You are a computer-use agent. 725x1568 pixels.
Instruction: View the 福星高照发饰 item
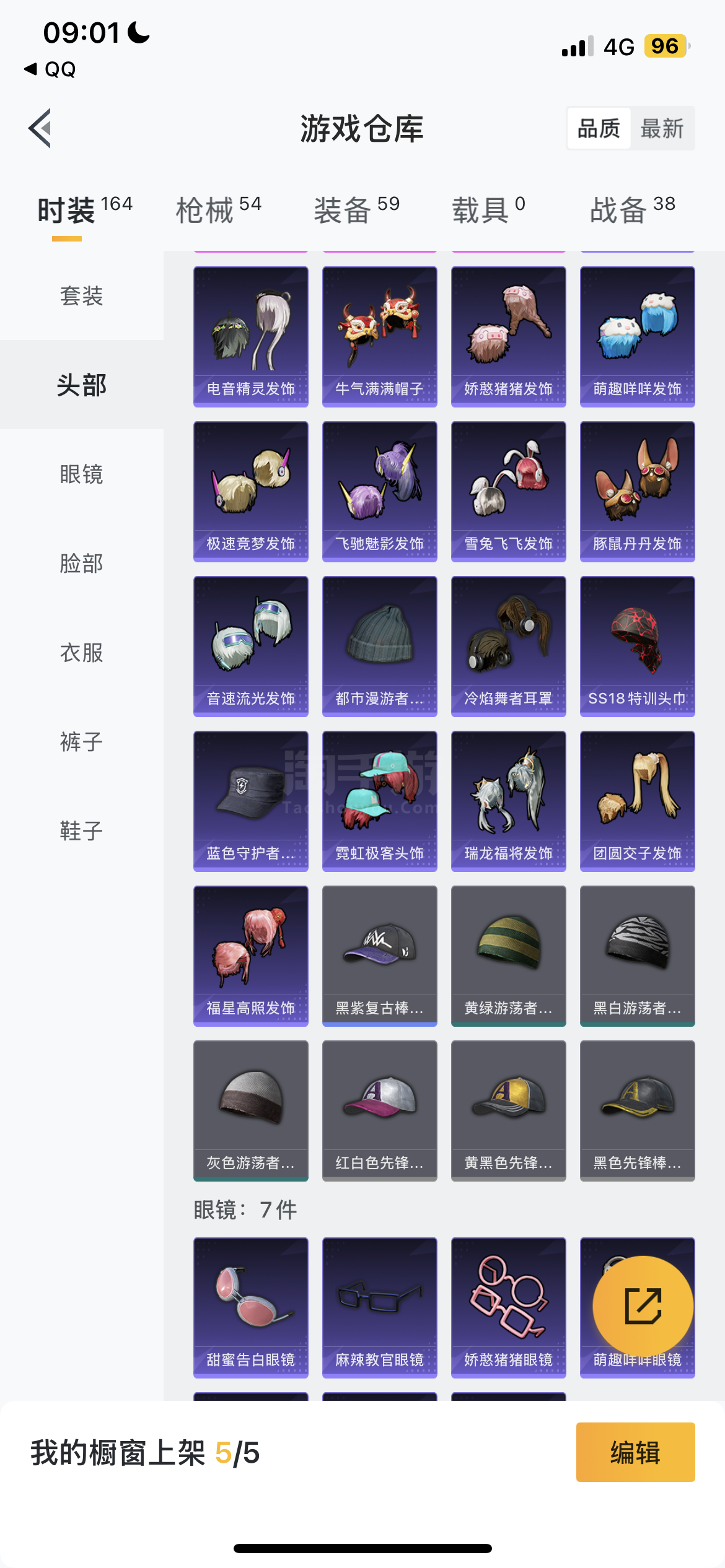(251, 956)
